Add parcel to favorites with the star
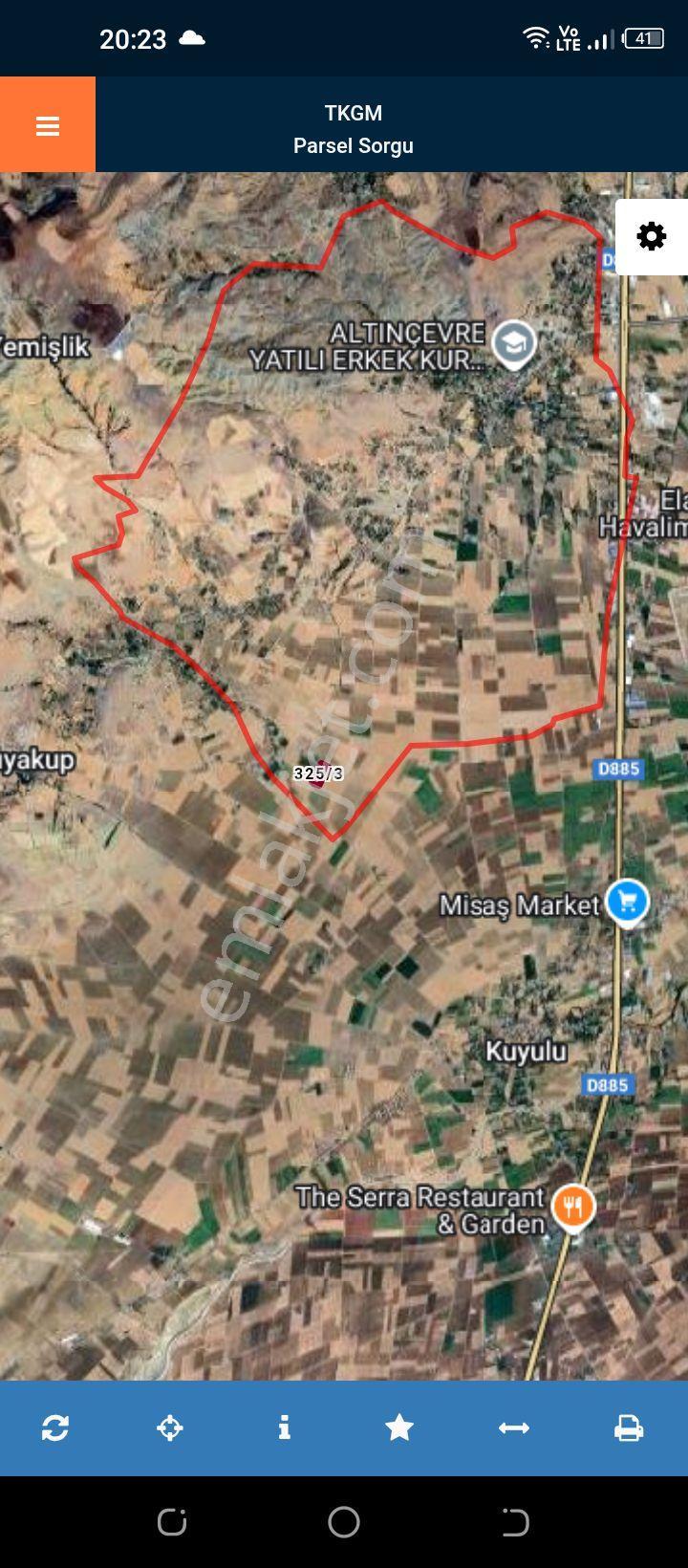This screenshot has height=1568, width=688. (x=399, y=1428)
